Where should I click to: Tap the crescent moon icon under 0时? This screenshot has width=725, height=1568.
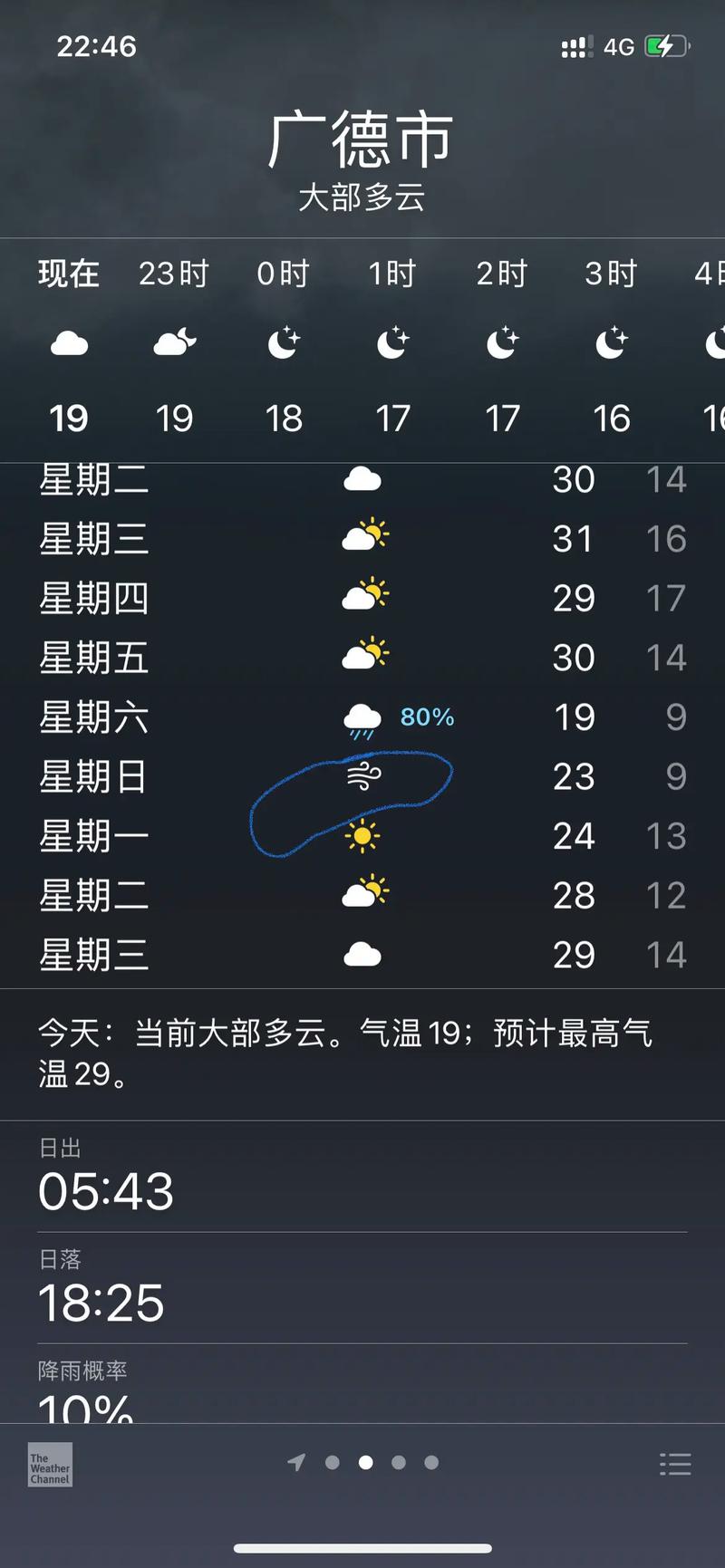(x=283, y=342)
